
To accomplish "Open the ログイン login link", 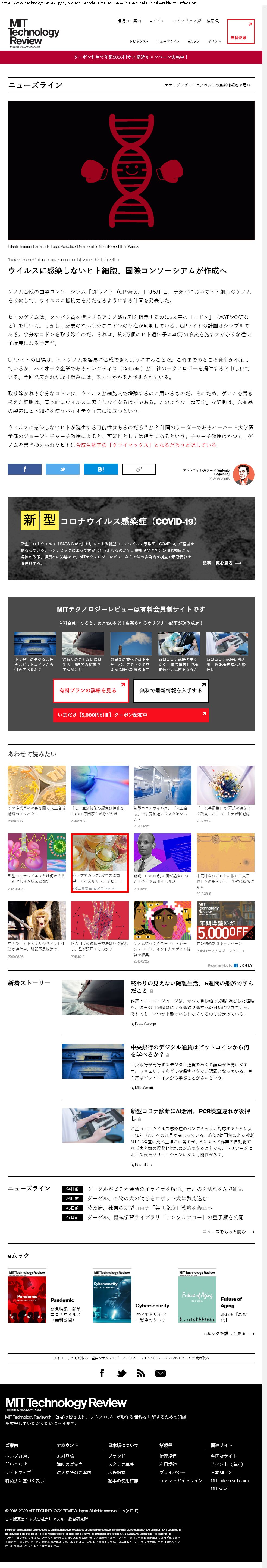I will pos(157,21).
